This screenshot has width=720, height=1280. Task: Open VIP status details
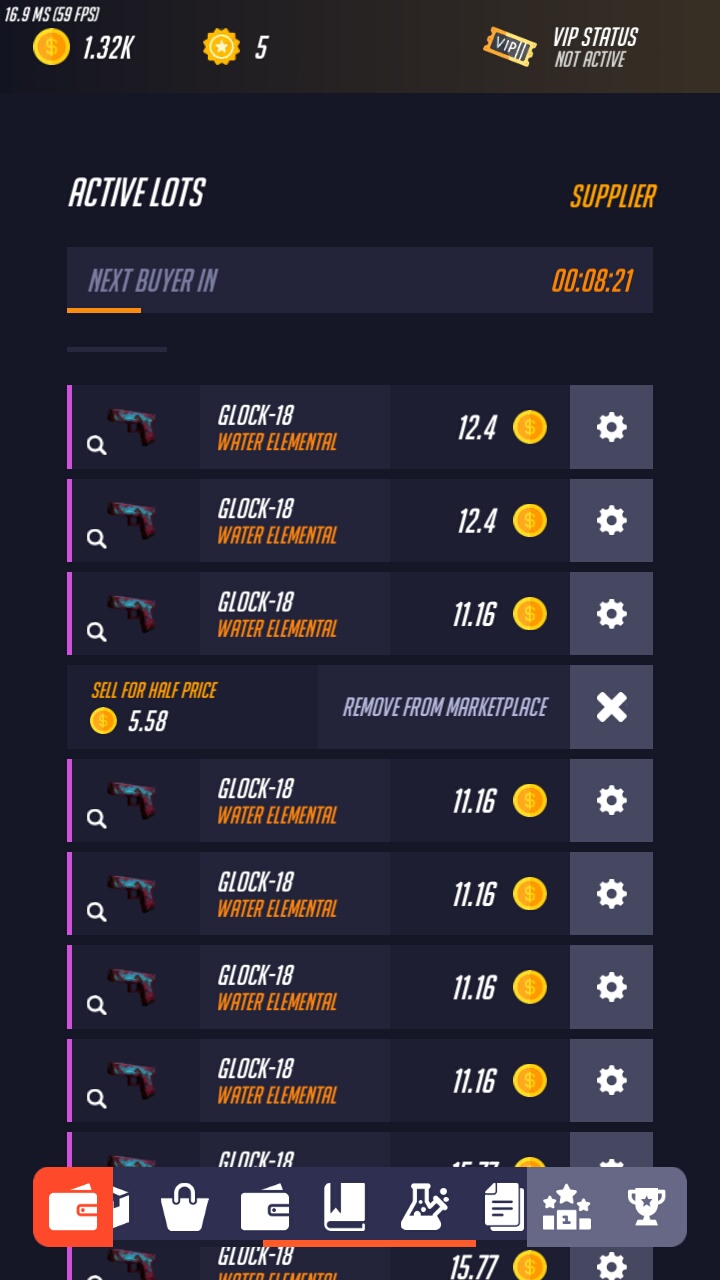click(x=562, y=47)
